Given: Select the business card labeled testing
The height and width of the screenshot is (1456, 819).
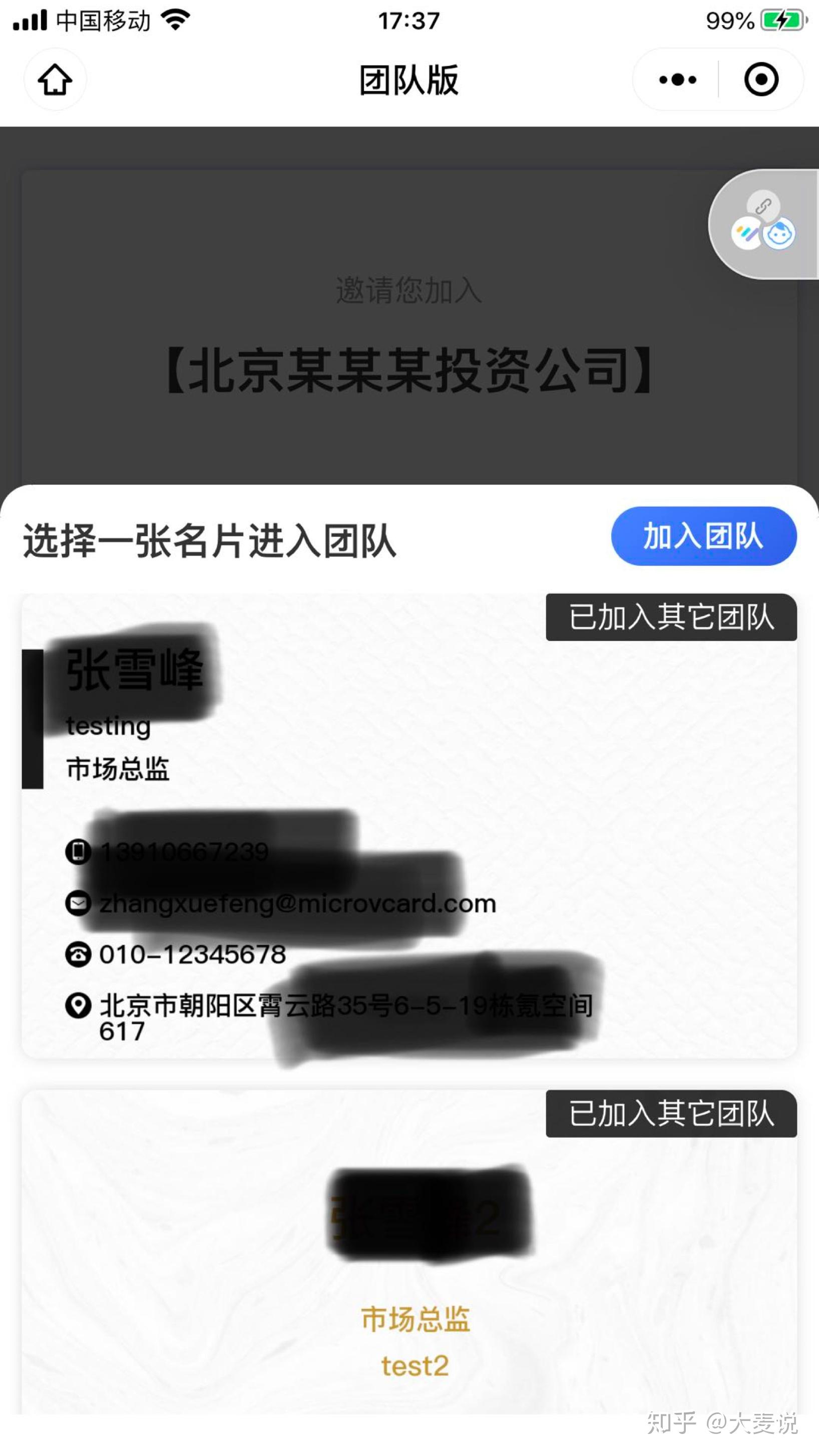Looking at the screenshot, I should tap(408, 825).
